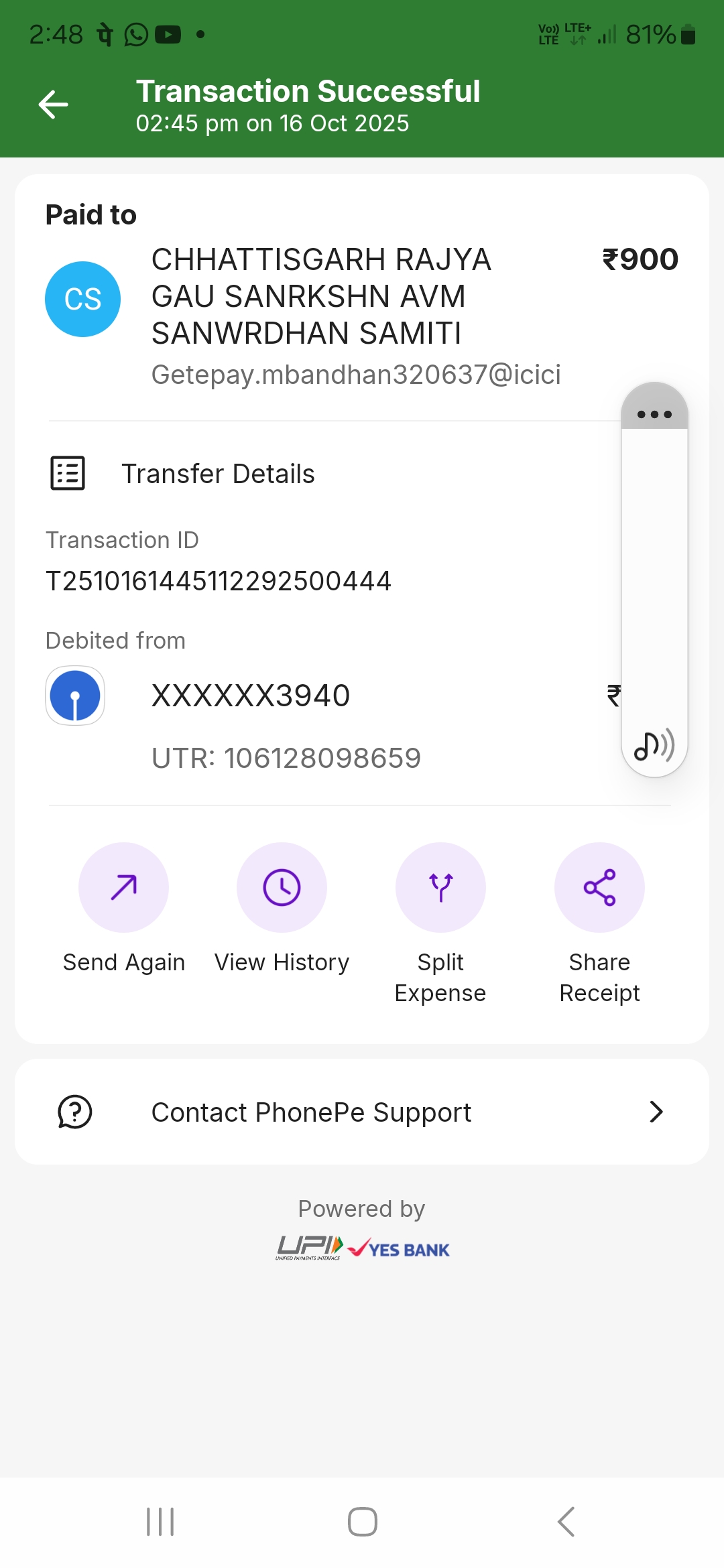Viewport: 724px width, 1568px height.
Task: Select Split Expense
Action: [440, 888]
